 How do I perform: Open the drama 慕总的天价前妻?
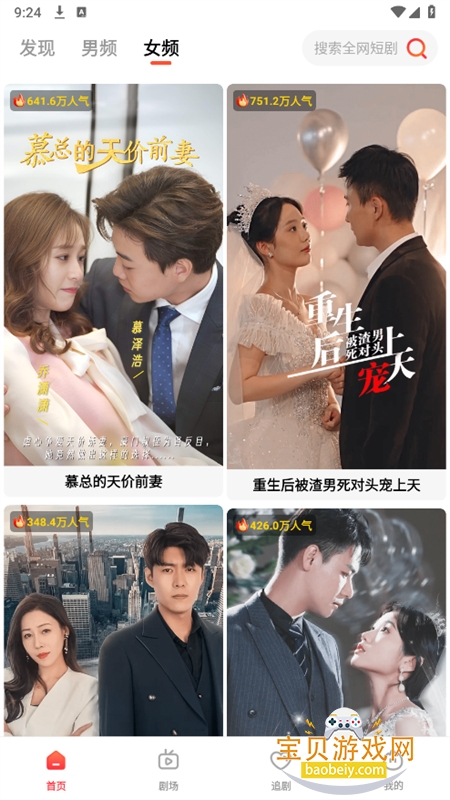coord(114,290)
